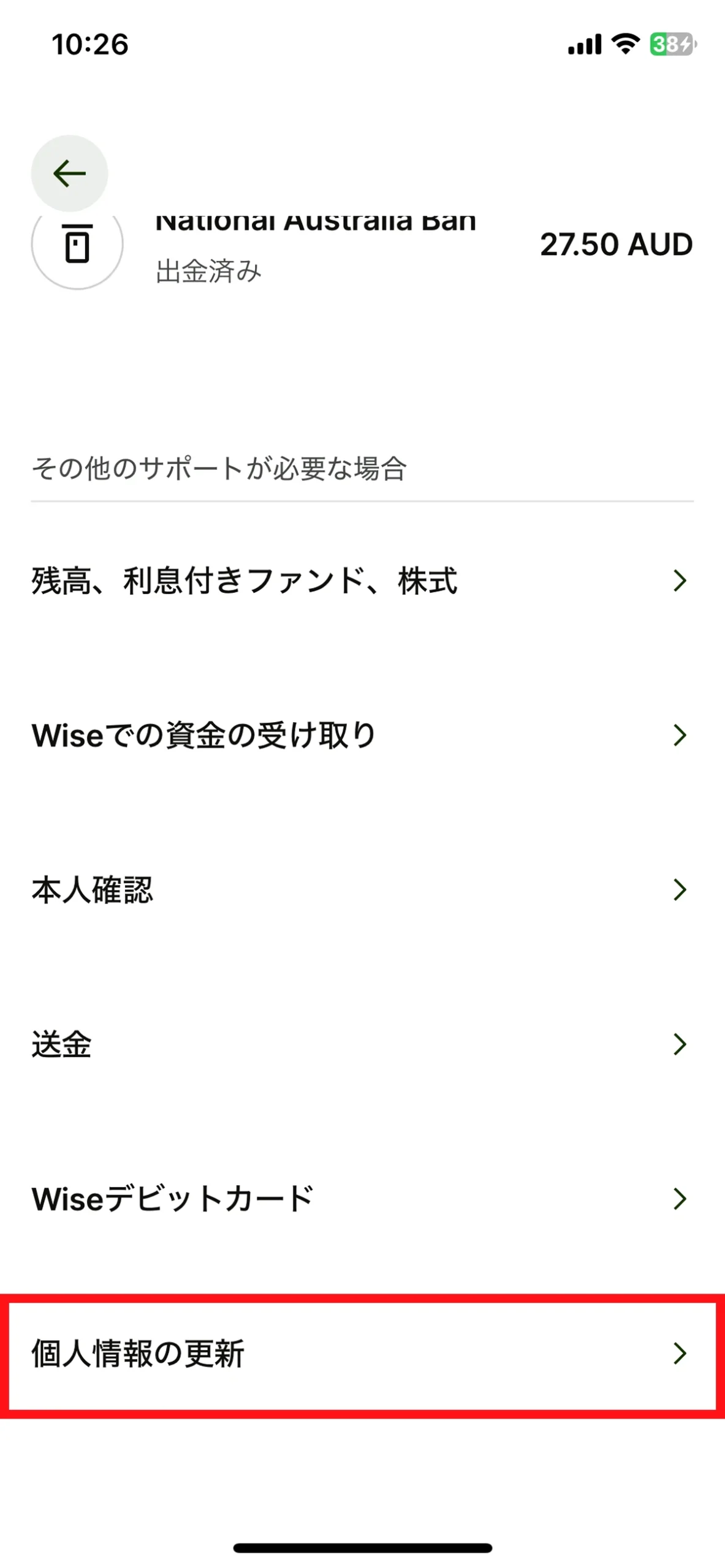Select the 本人確認 support row
Image resolution: width=725 pixels, height=1568 pixels.
point(362,889)
